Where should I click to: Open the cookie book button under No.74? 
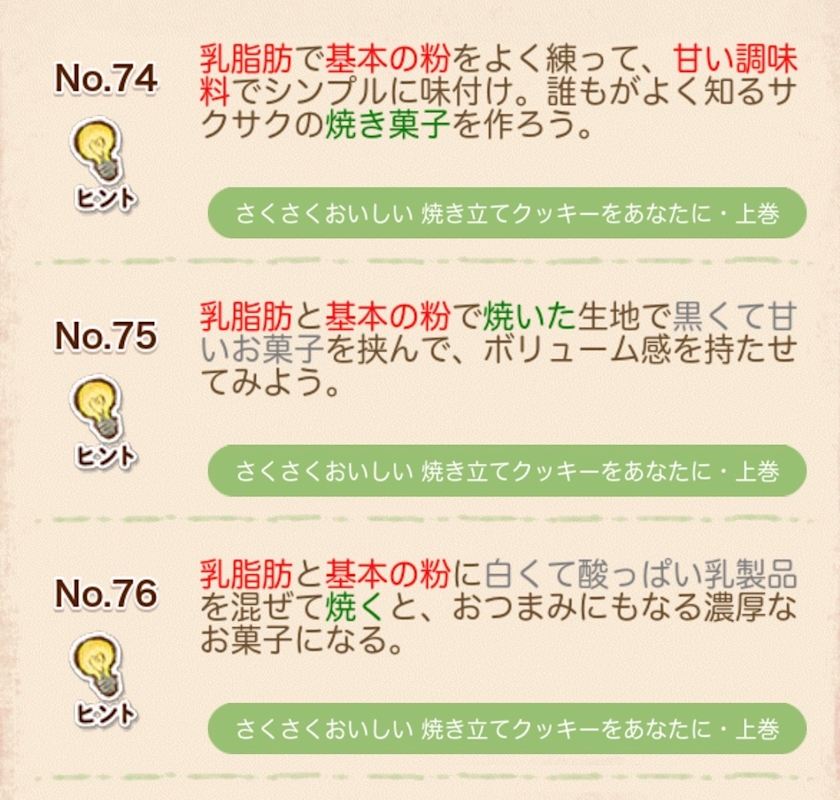point(506,213)
